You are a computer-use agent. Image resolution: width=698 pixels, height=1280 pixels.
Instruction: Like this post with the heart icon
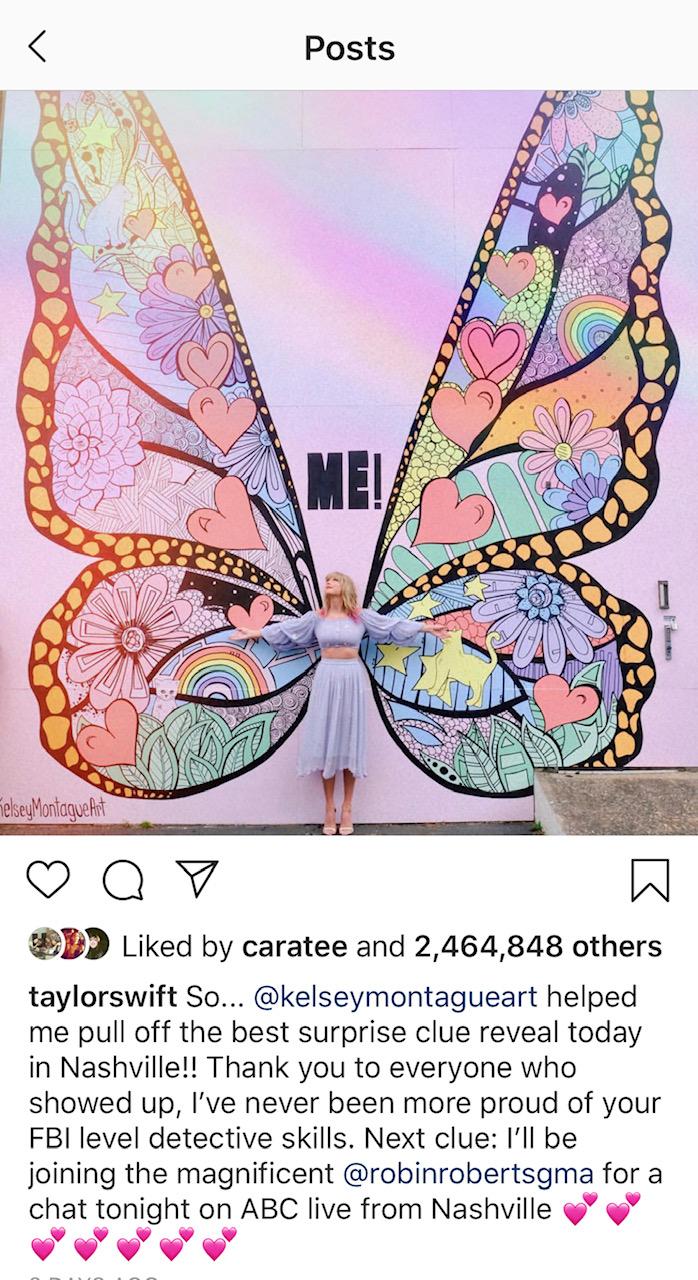[47, 880]
